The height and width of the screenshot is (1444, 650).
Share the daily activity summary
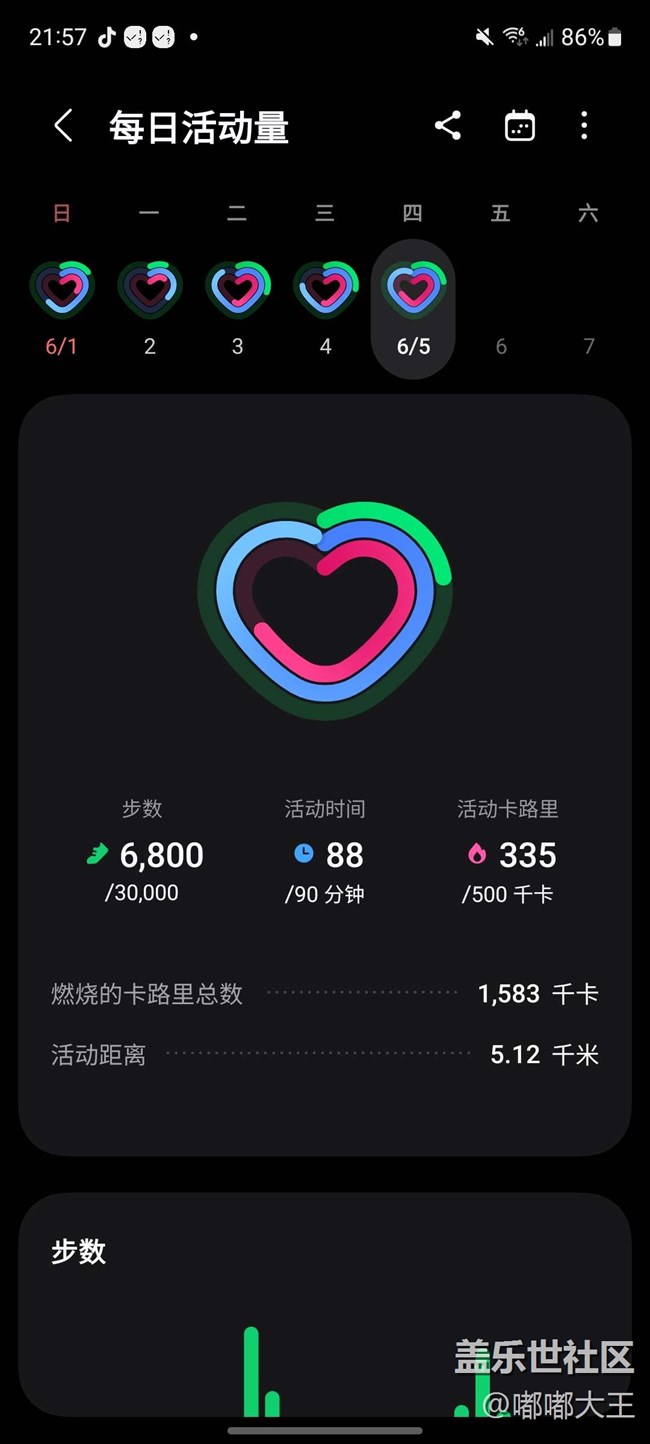[448, 126]
